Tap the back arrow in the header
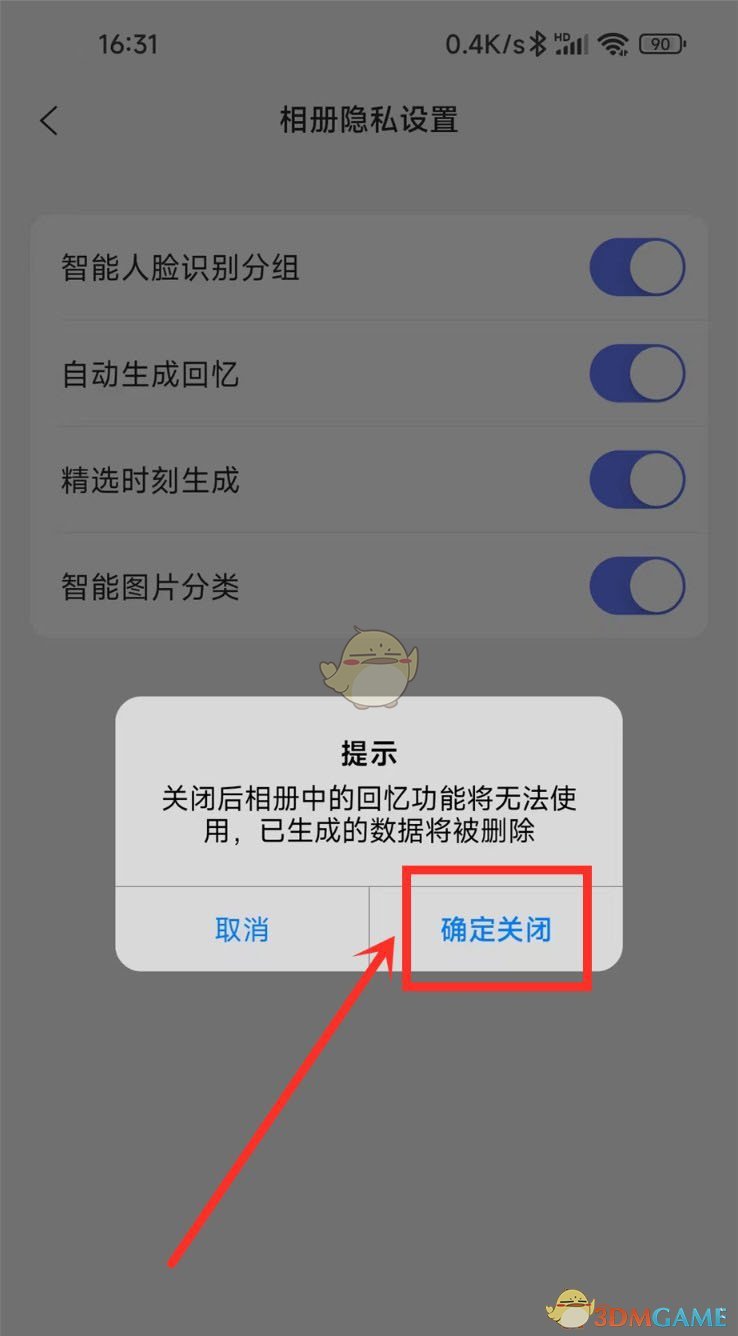The image size is (738, 1336). (x=49, y=121)
